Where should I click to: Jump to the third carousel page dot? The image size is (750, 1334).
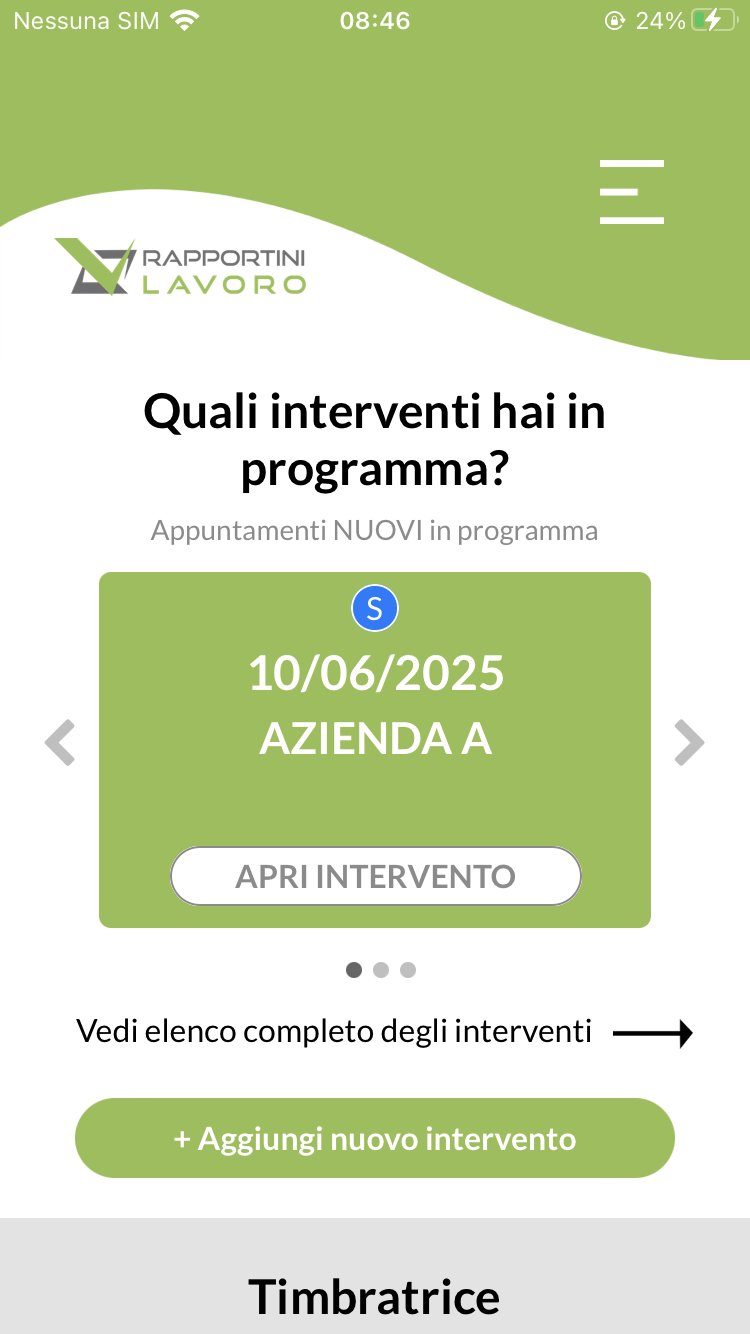(x=407, y=969)
